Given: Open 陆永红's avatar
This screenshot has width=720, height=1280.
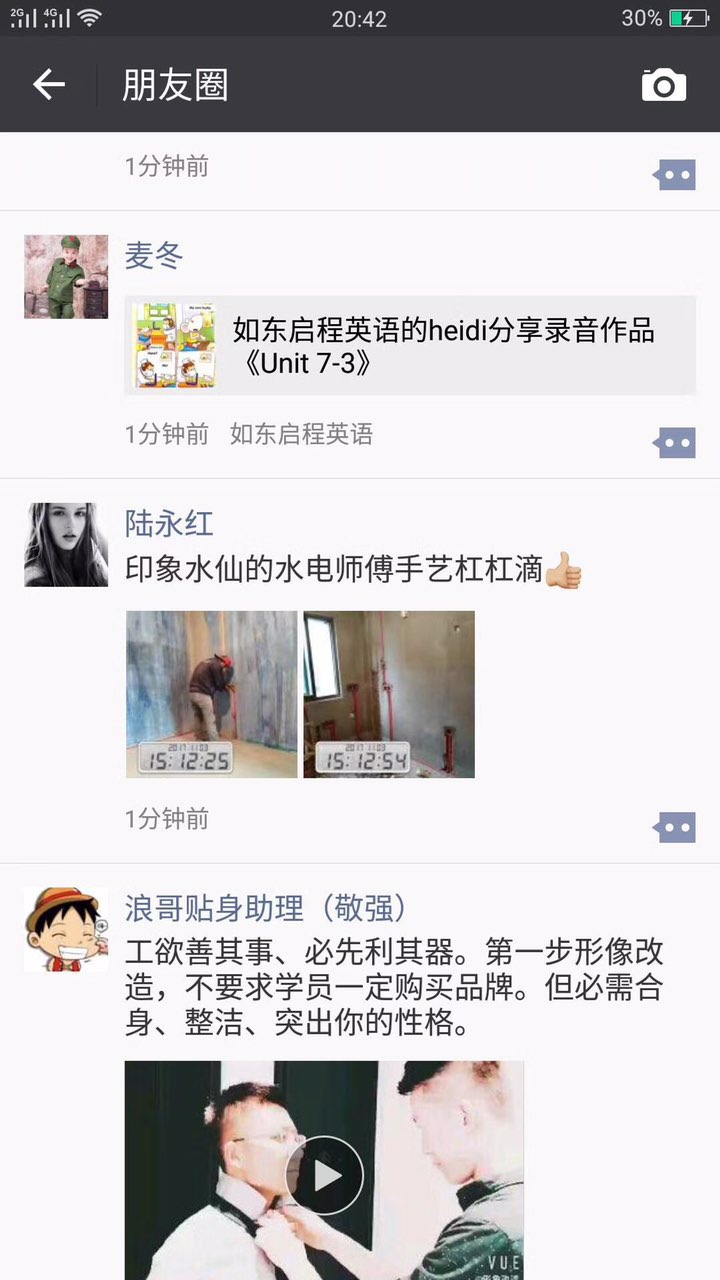Looking at the screenshot, I should (66, 544).
